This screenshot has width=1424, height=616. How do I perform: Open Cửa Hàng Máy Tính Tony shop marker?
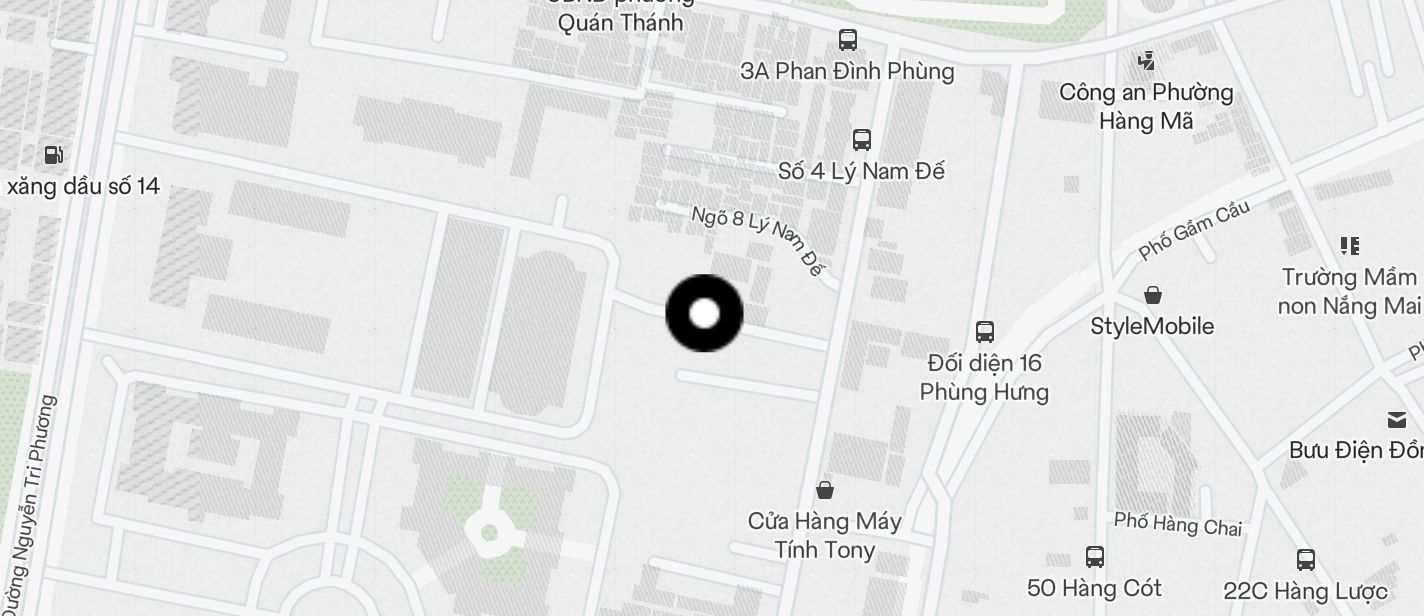[x=825, y=489]
